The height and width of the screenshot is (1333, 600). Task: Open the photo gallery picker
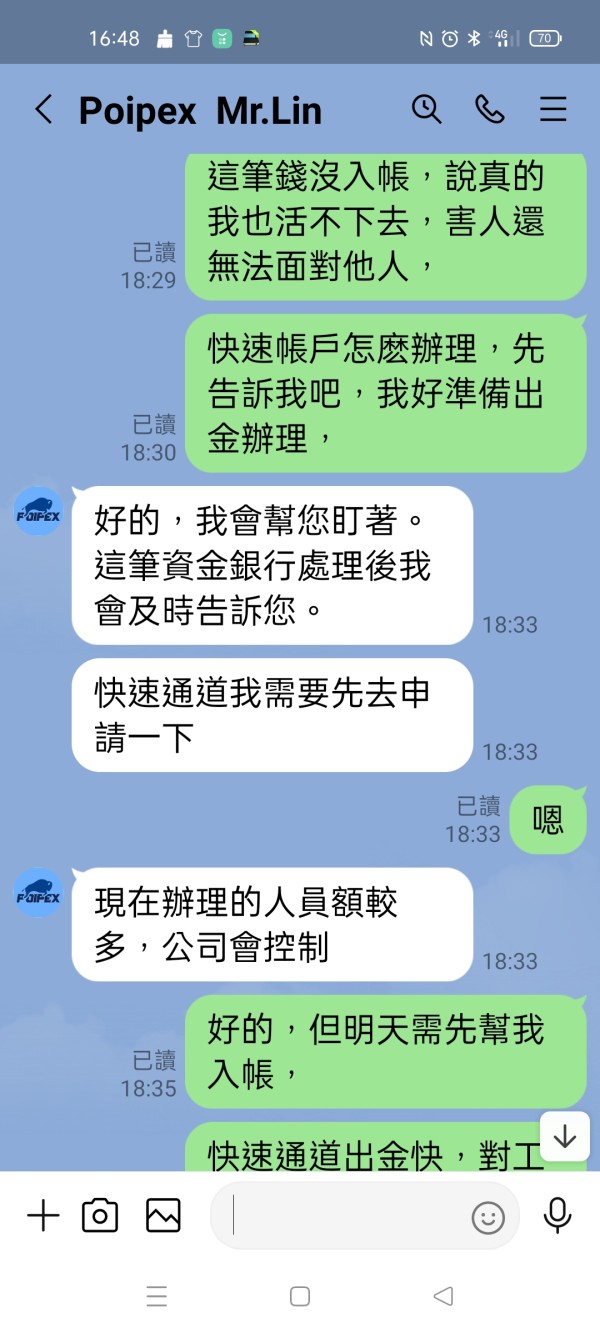[x=163, y=1215]
